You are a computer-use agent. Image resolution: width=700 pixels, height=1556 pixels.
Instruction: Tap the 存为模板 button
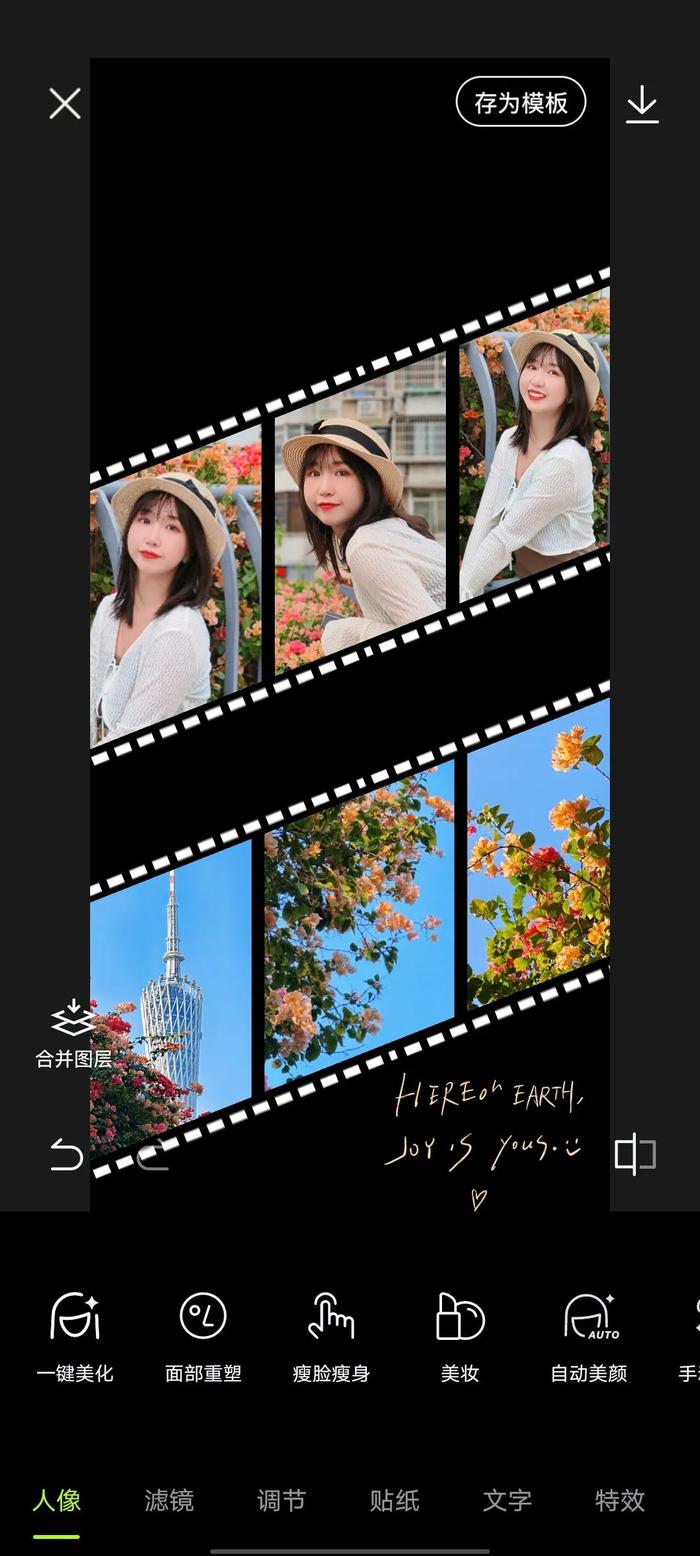(521, 102)
